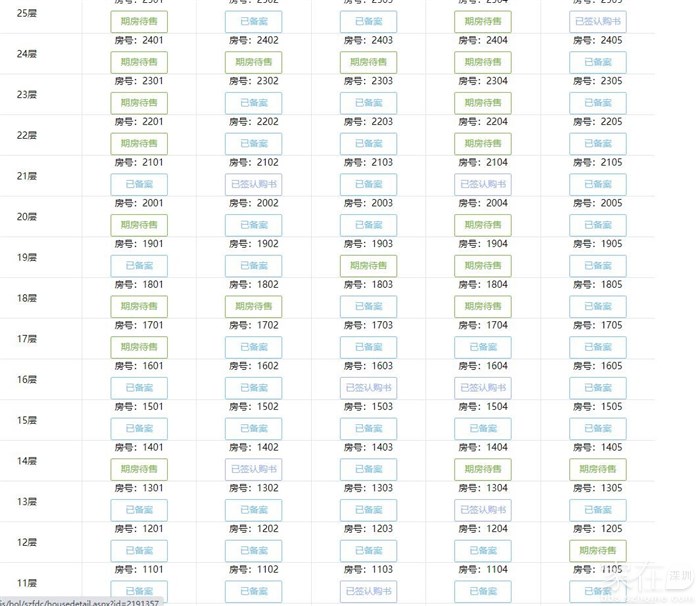Select room 2001's 期房待售 button
Screen dimensions: 700x606
pos(138,225)
